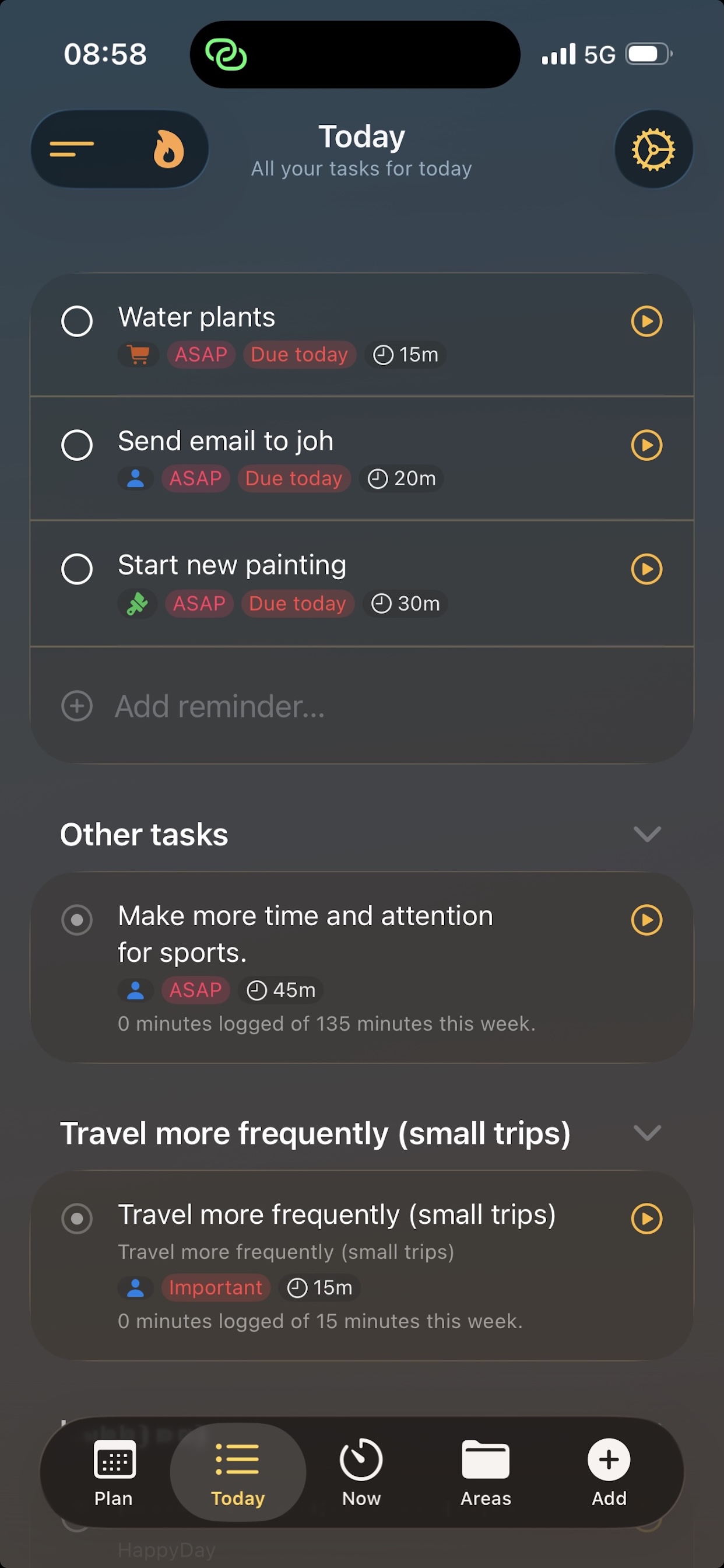The image size is (724, 1568).
Task: Collapse the Other tasks section
Action: click(647, 834)
